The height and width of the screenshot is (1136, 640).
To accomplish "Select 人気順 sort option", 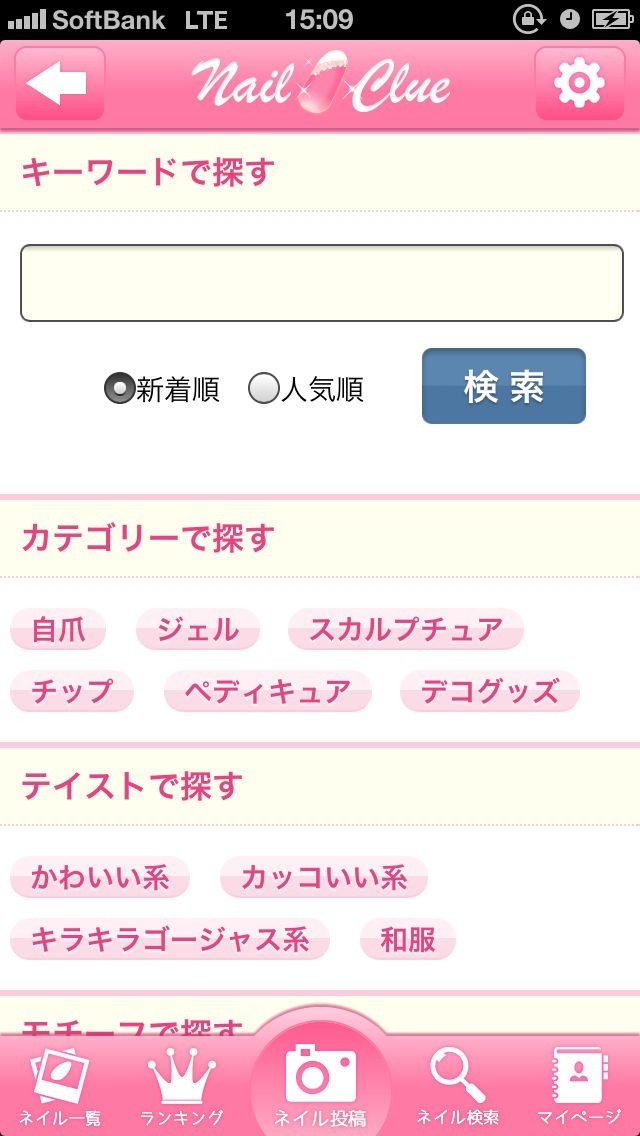I will pos(263,388).
